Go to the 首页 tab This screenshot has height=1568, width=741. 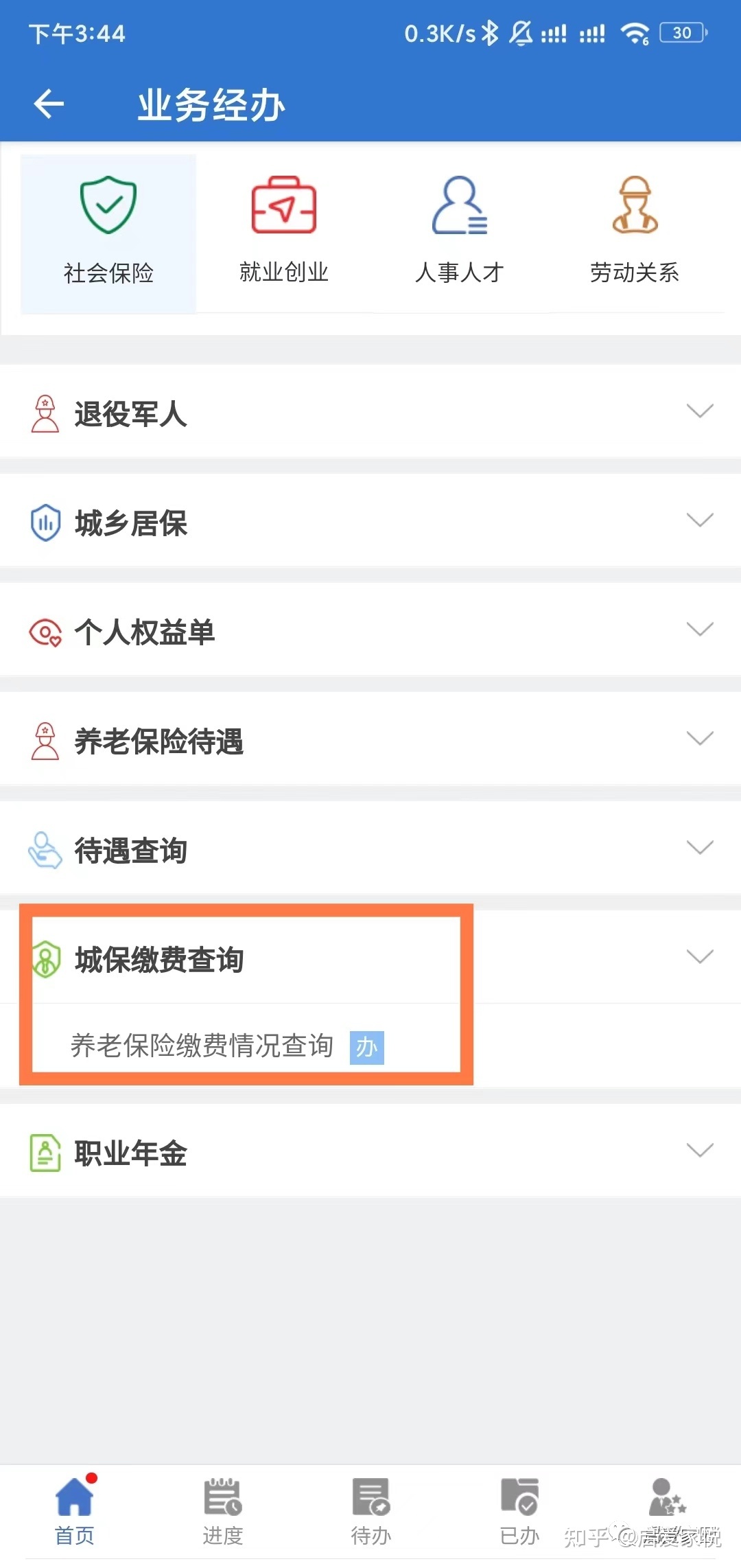[x=74, y=1510]
